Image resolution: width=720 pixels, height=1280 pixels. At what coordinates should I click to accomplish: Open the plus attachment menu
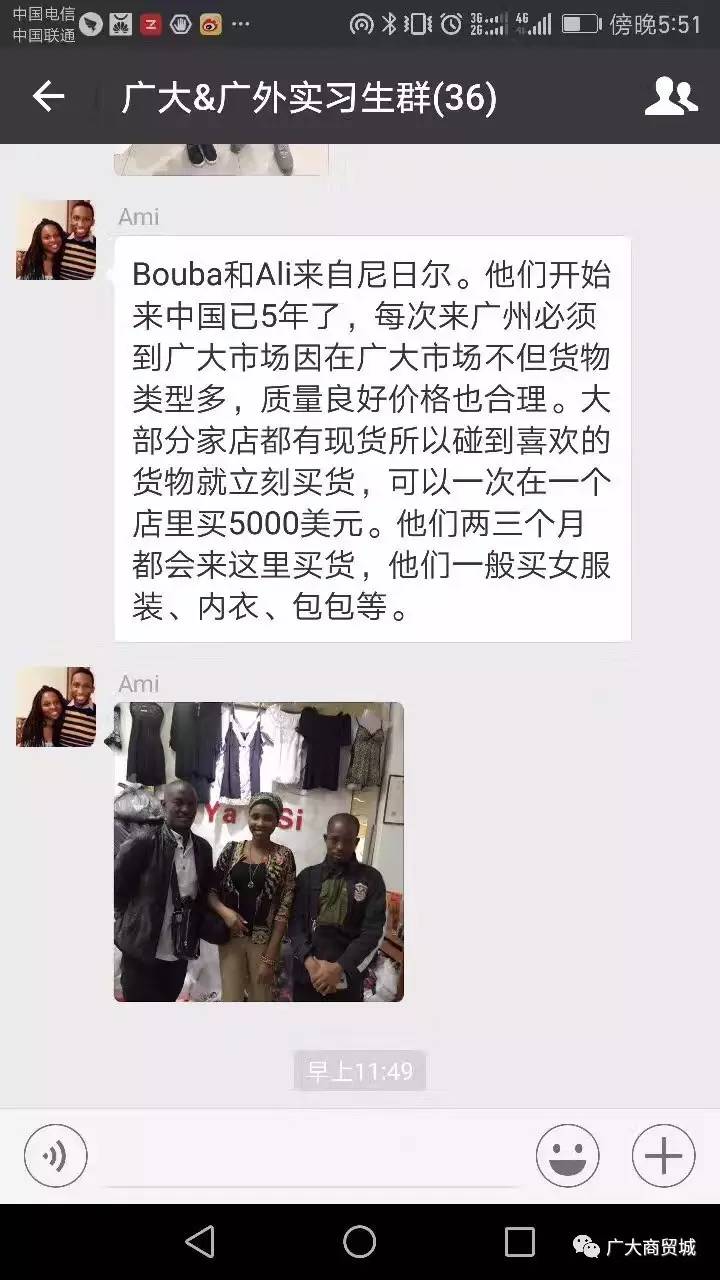[663, 1156]
